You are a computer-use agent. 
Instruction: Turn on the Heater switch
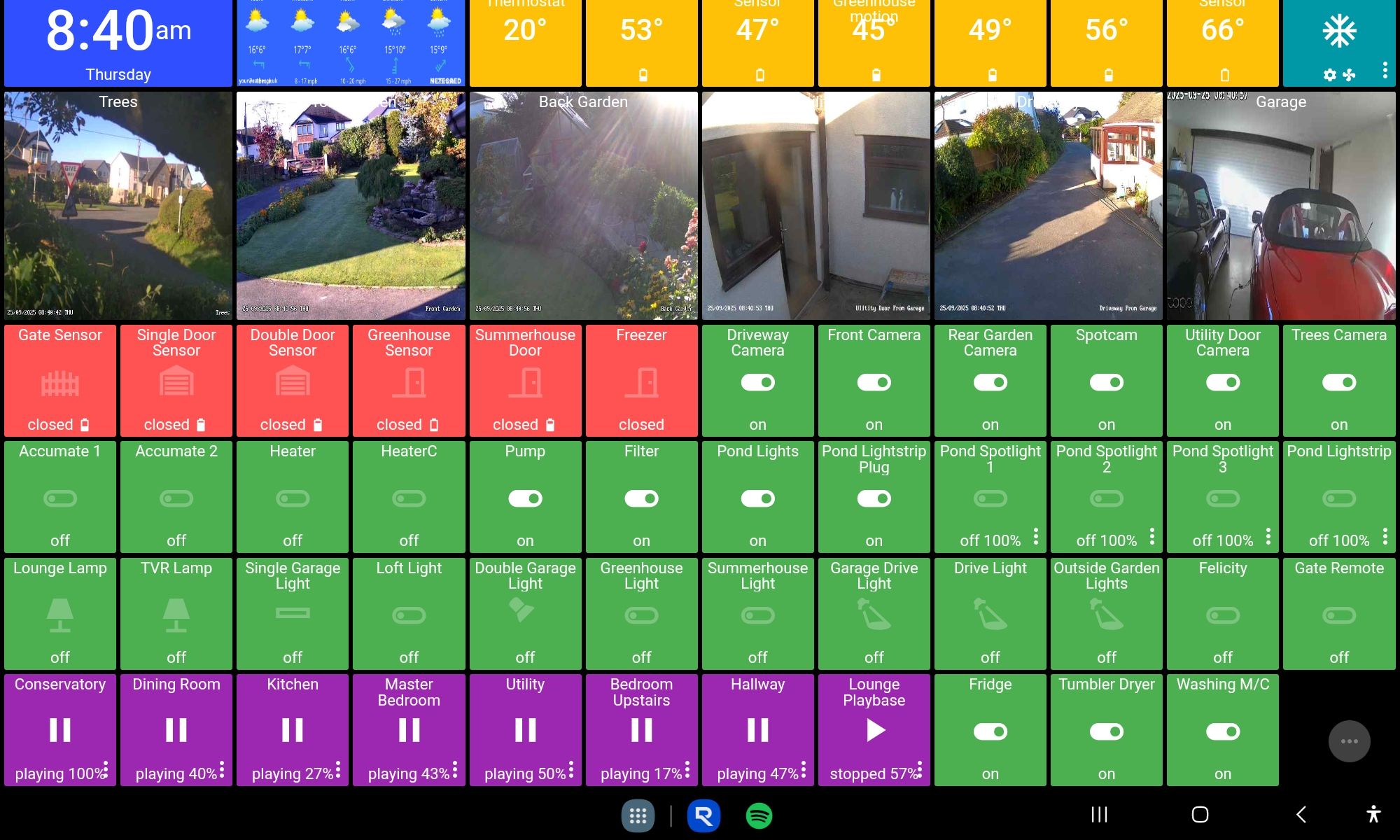click(x=293, y=498)
